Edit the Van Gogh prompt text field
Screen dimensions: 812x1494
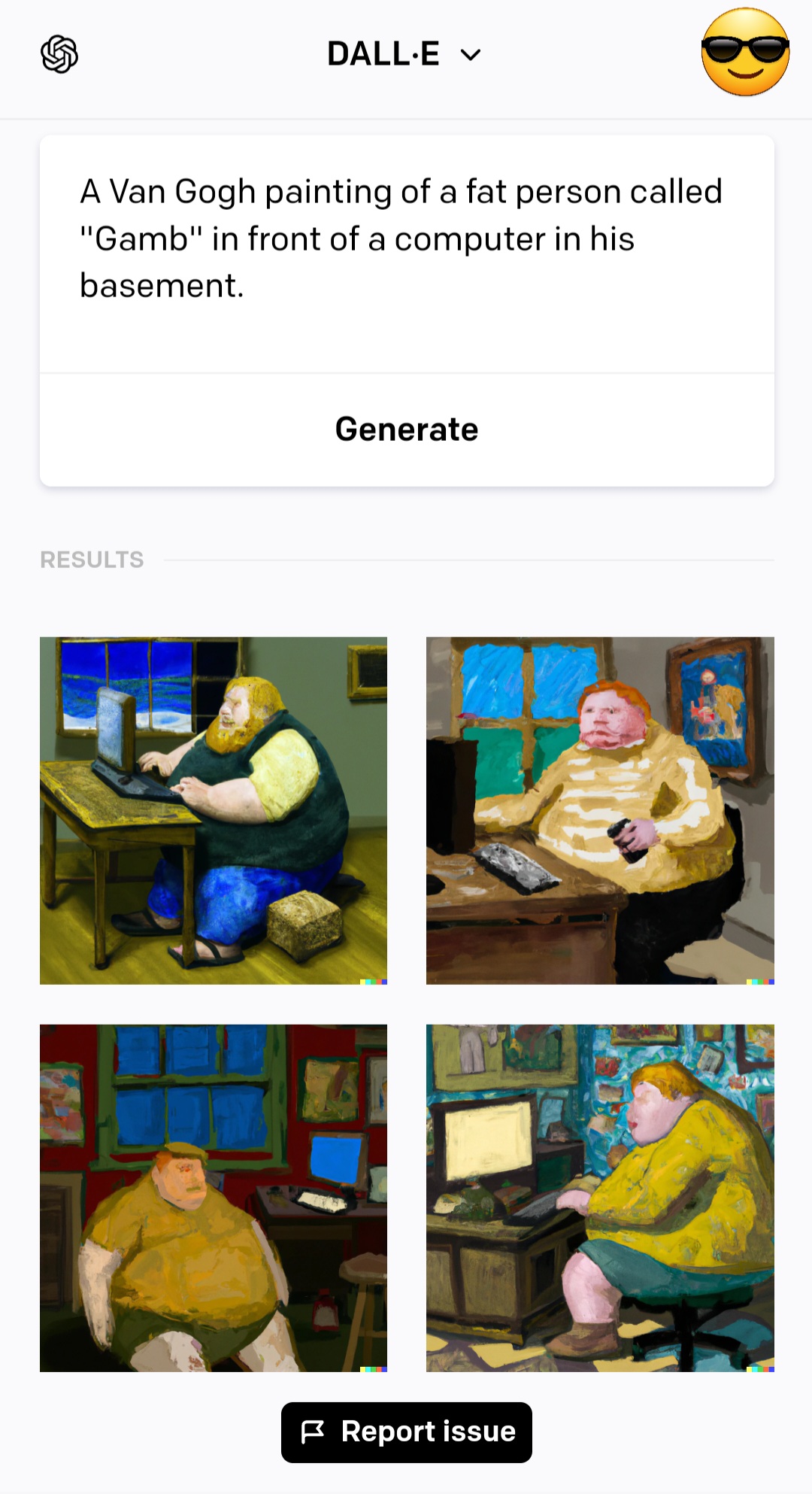pyautogui.click(x=406, y=239)
